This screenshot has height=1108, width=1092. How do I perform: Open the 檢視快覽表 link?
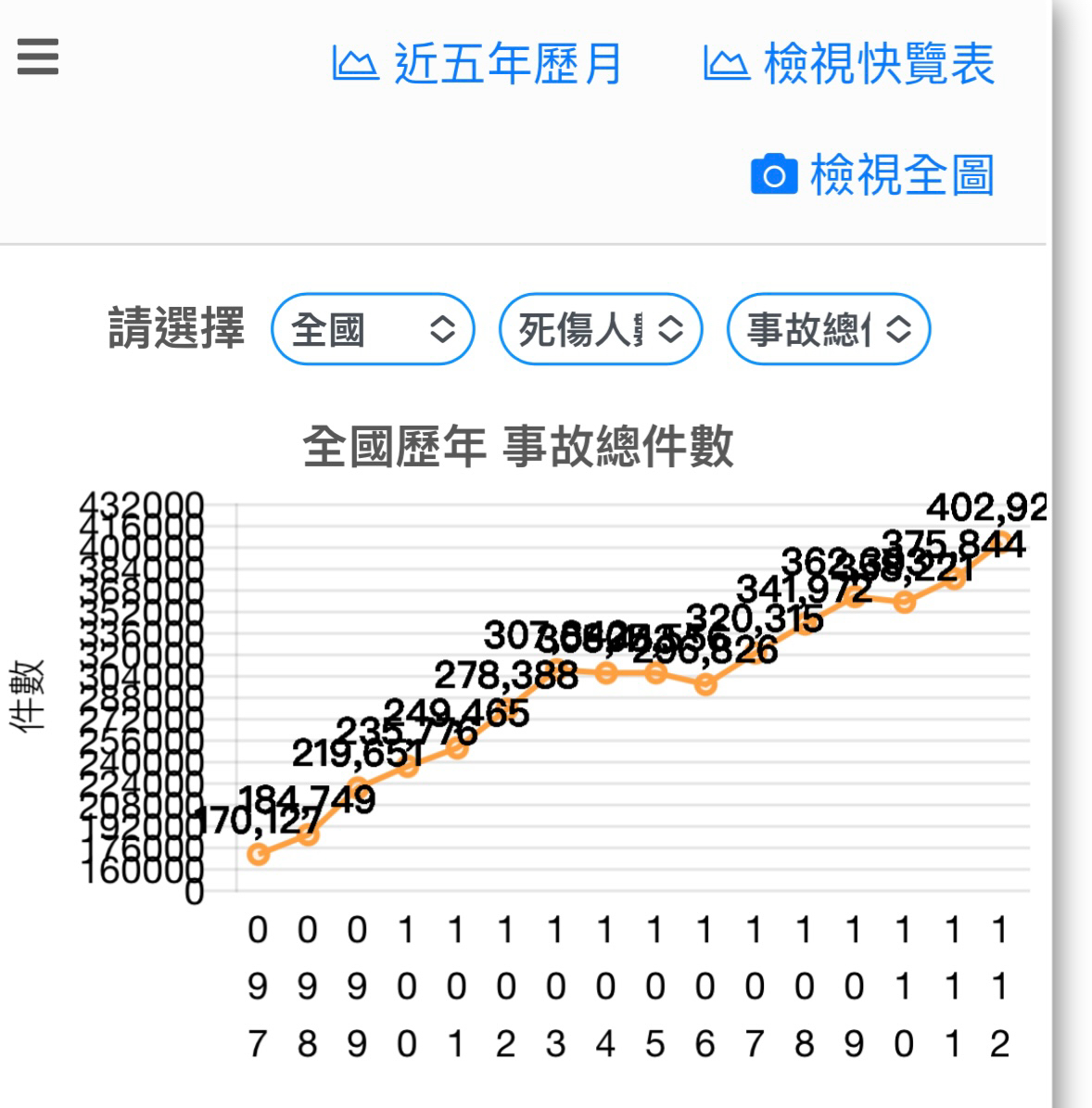849,64
